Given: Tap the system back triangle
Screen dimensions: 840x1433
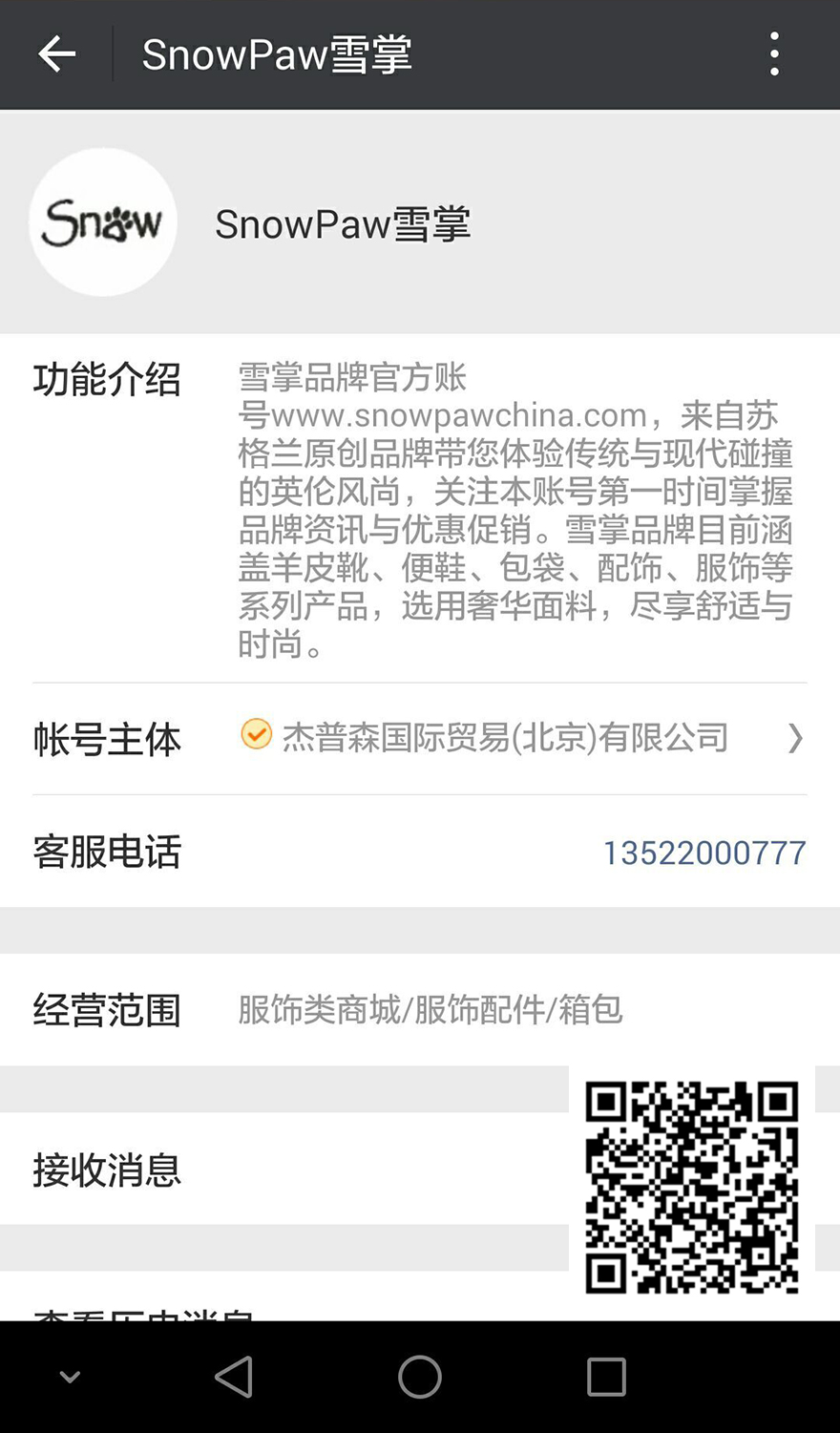Looking at the screenshot, I should coord(234,1377).
